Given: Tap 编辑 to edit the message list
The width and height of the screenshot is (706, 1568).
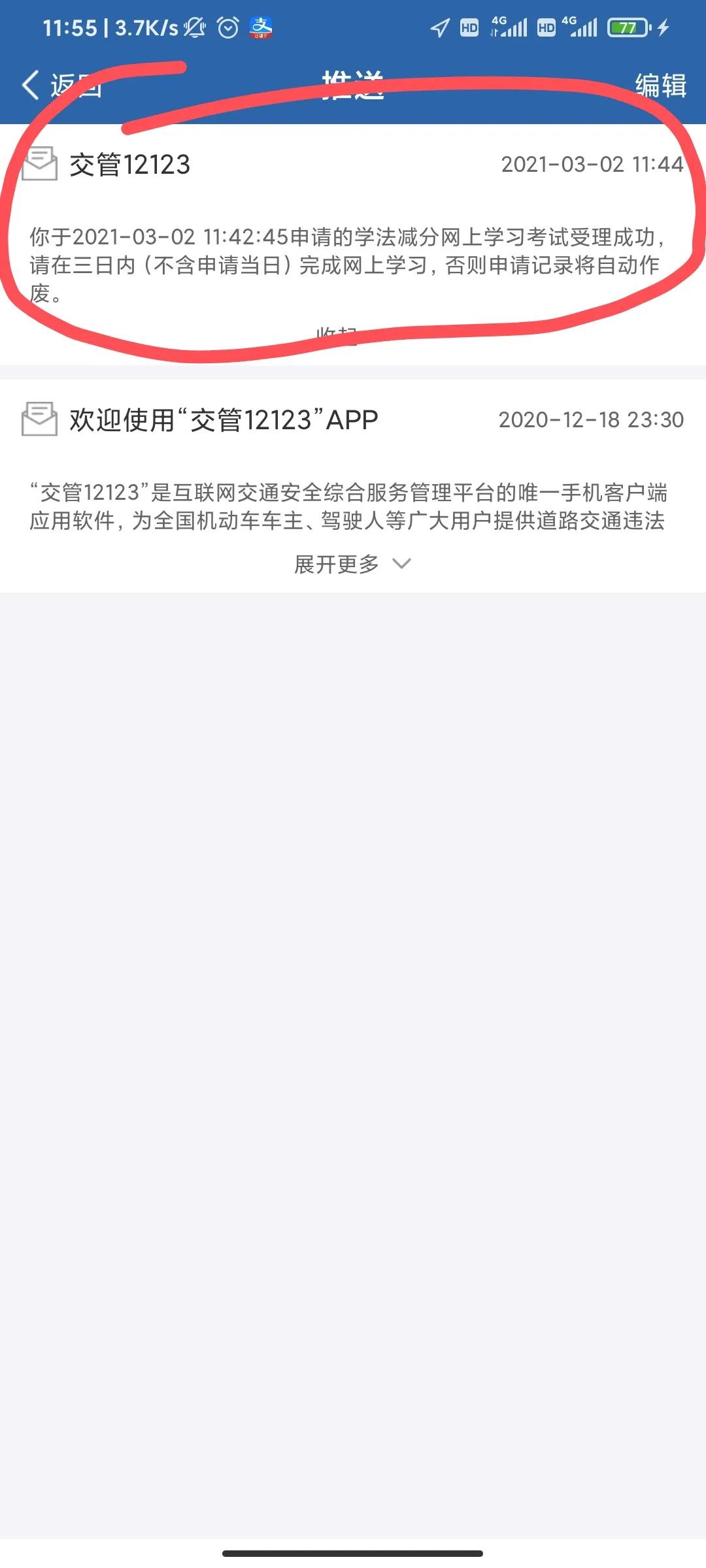Looking at the screenshot, I should click(660, 86).
